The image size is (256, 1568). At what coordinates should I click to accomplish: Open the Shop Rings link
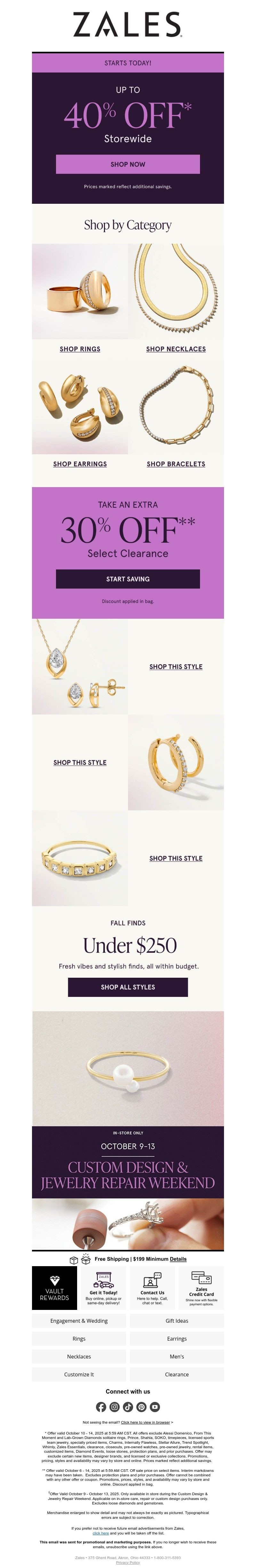(x=80, y=349)
